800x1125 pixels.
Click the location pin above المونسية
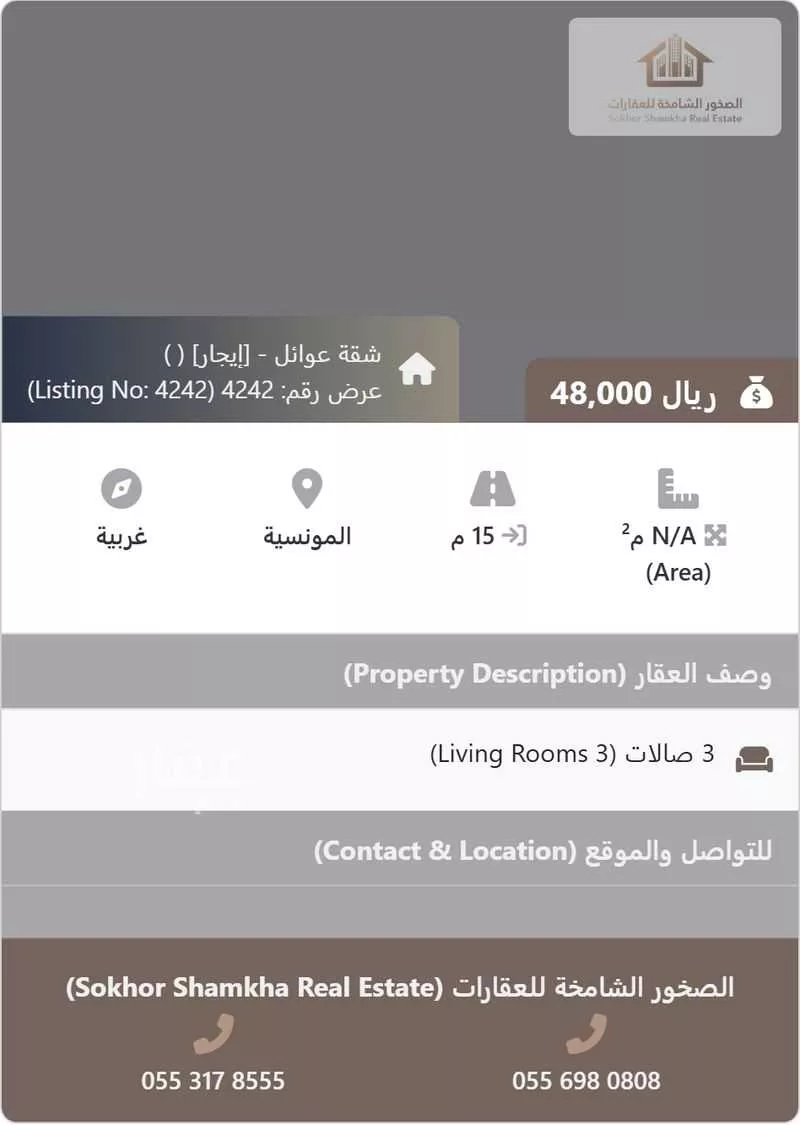point(305,488)
